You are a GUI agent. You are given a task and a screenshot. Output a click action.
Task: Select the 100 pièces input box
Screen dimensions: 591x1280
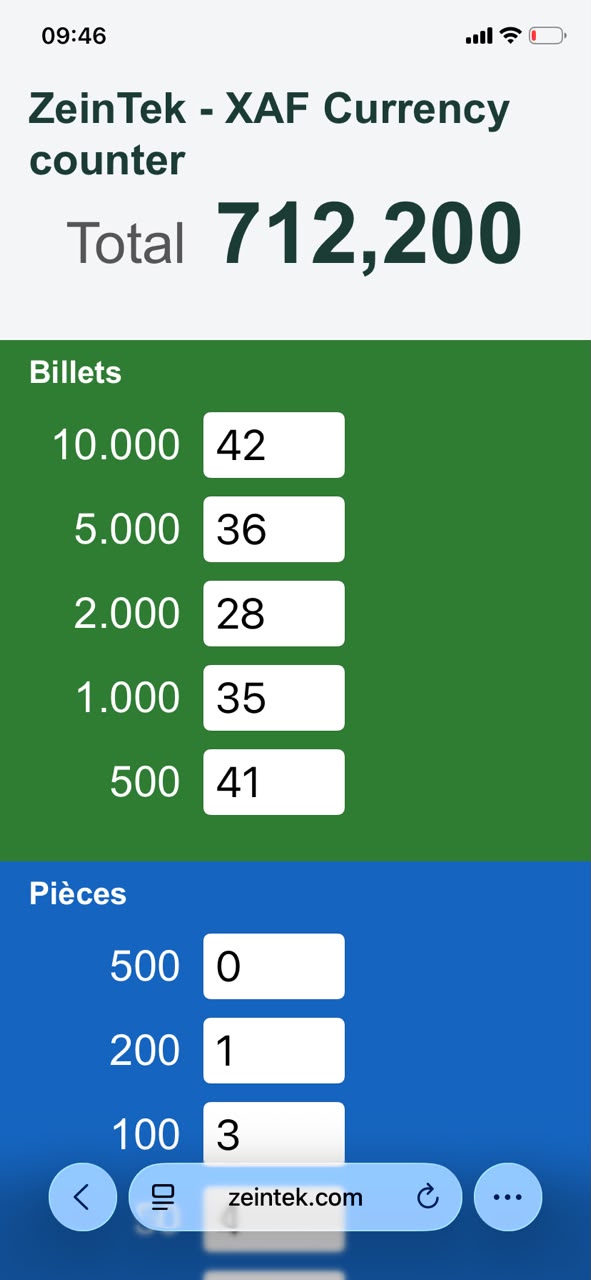(x=274, y=1134)
